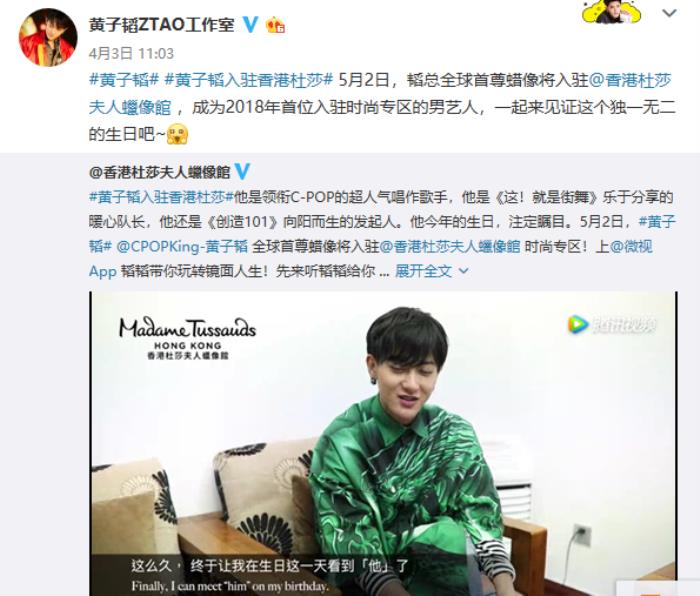Open 黄子韬ZTAO工作室 profile avatar
Image resolution: width=700 pixels, height=596 pixels.
click(47, 38)
